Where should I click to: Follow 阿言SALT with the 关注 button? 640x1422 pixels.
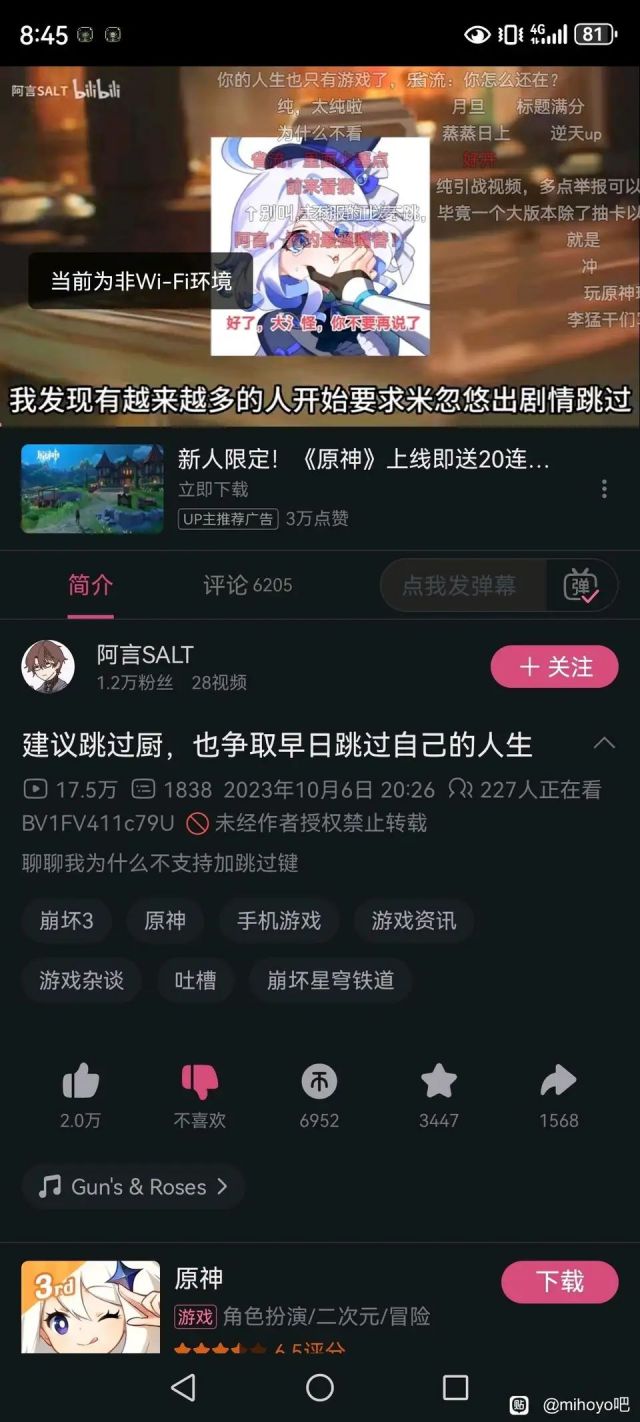[x=554, y=667]
